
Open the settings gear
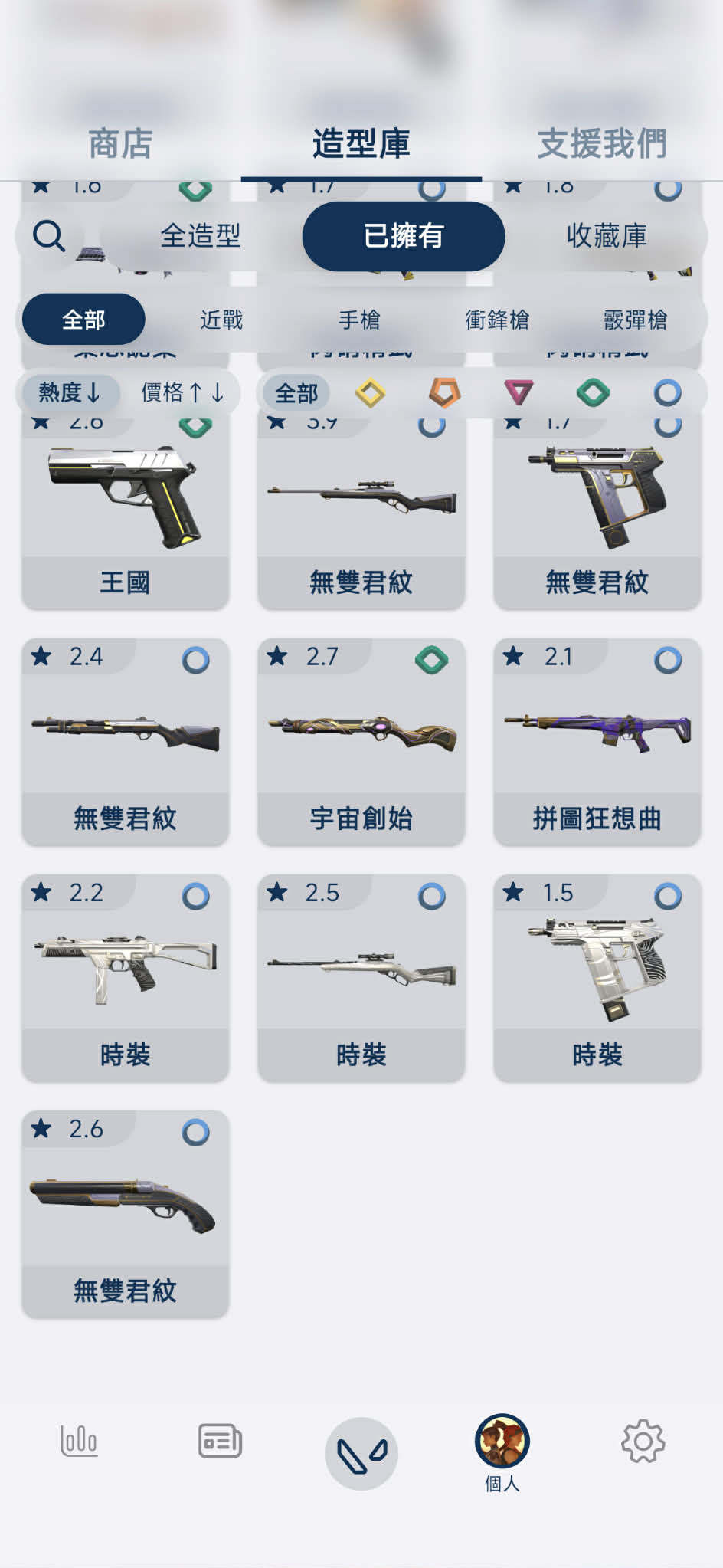tap(643, 1441)
